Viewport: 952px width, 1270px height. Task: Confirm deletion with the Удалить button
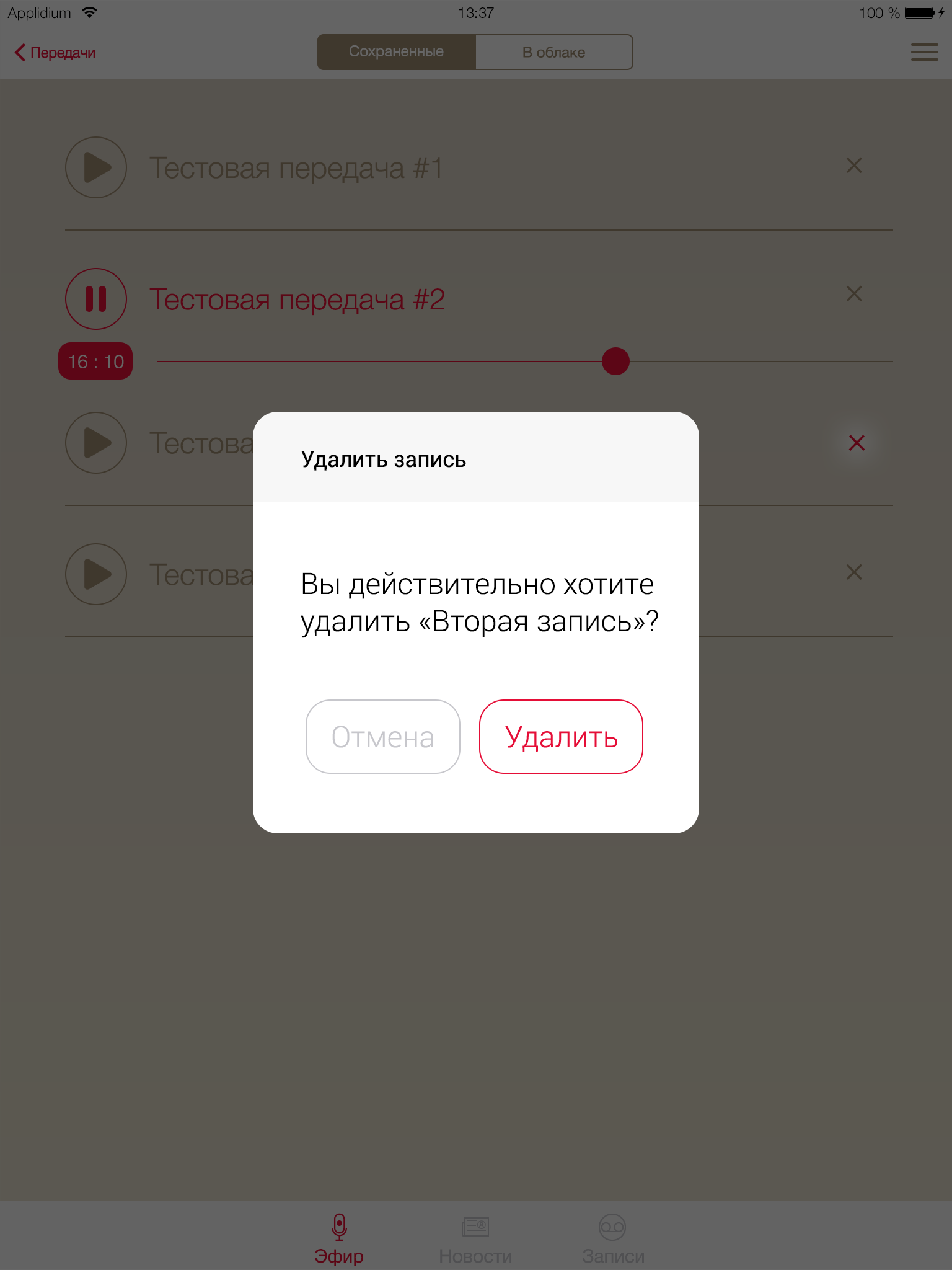coord(561,737)
